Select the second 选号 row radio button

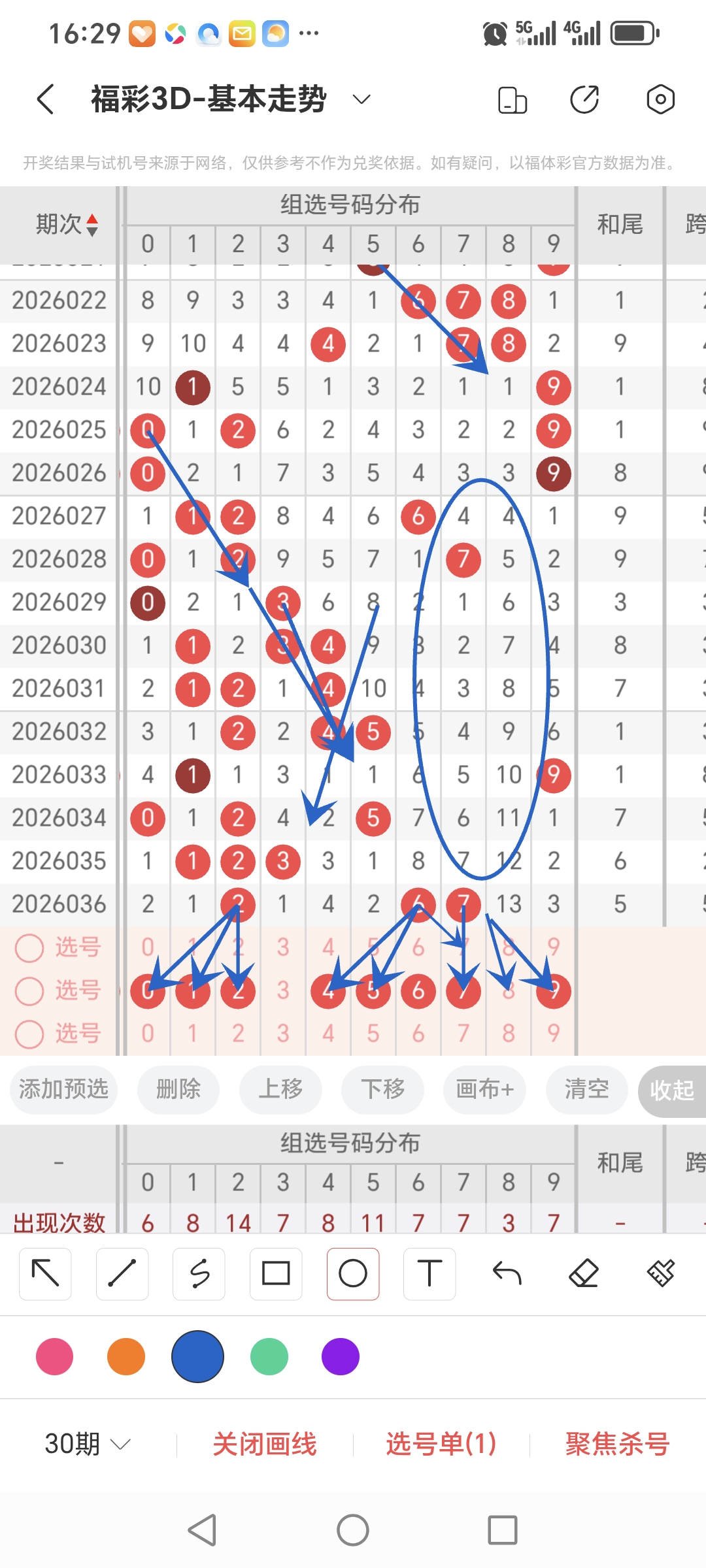coord(29,990)
